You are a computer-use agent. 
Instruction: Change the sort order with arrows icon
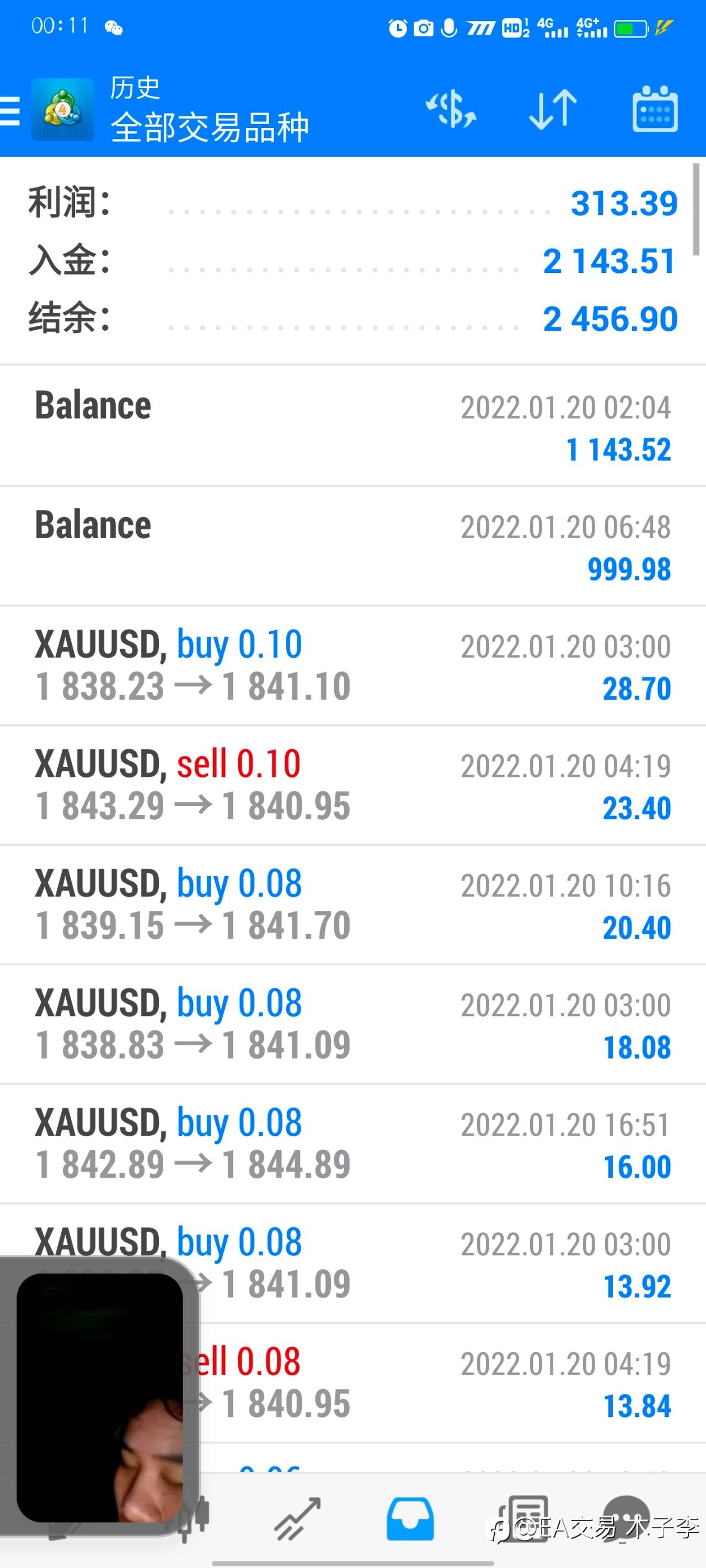553,110
